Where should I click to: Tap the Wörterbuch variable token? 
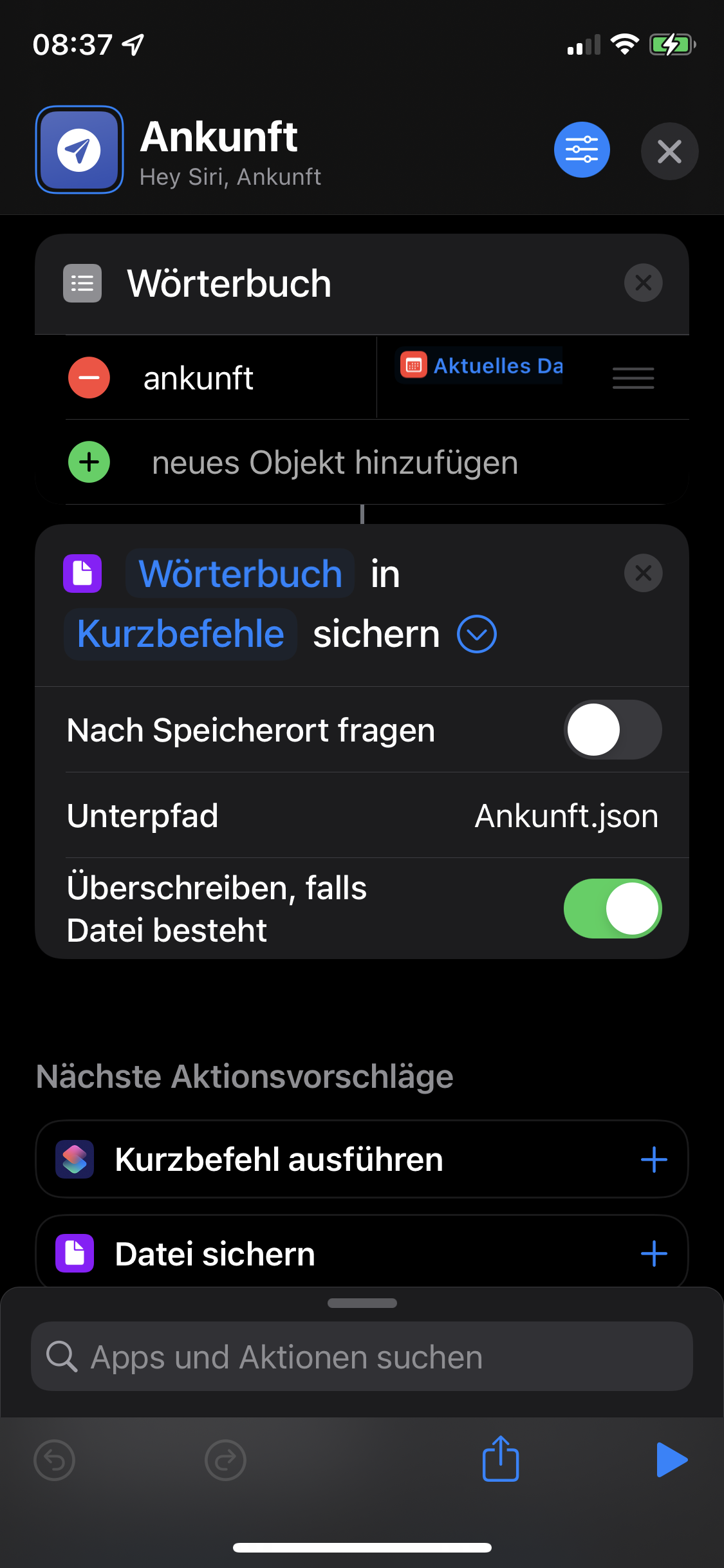(x=240, y=574)
